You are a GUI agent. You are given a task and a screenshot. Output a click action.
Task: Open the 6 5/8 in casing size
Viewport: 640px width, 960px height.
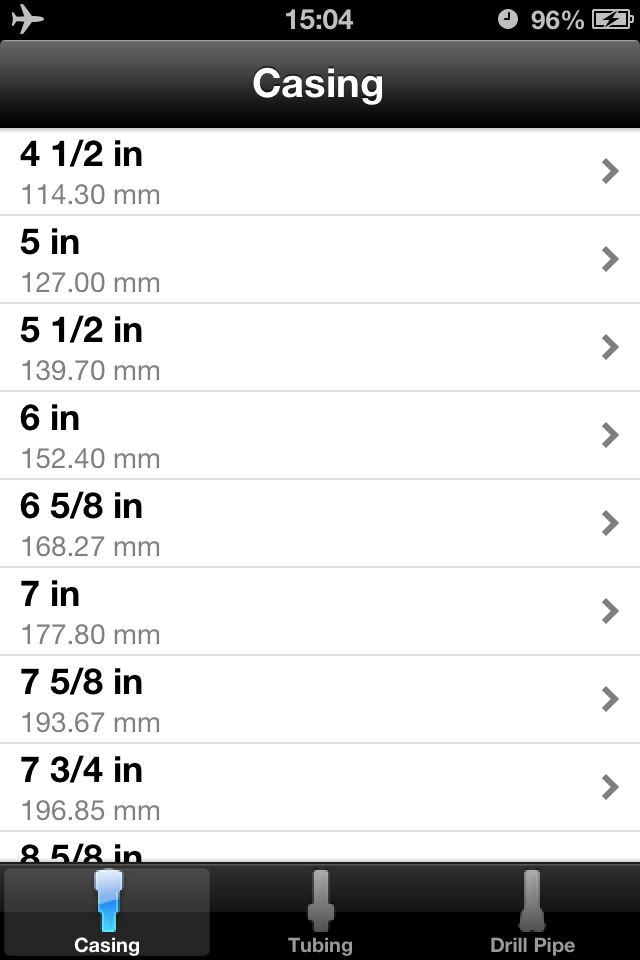pyautogui.click(x=320, y=524)
